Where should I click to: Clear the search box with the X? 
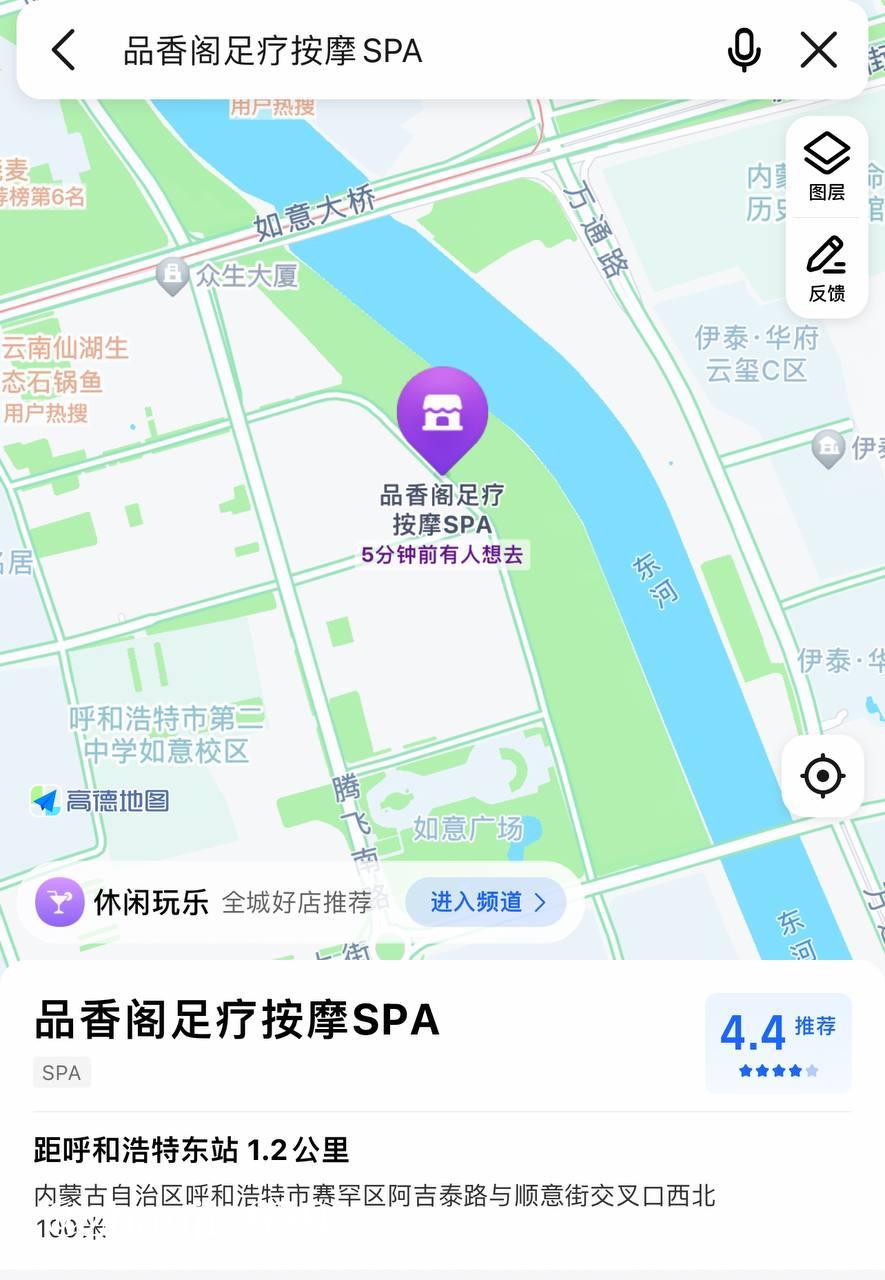pos(818,49)
